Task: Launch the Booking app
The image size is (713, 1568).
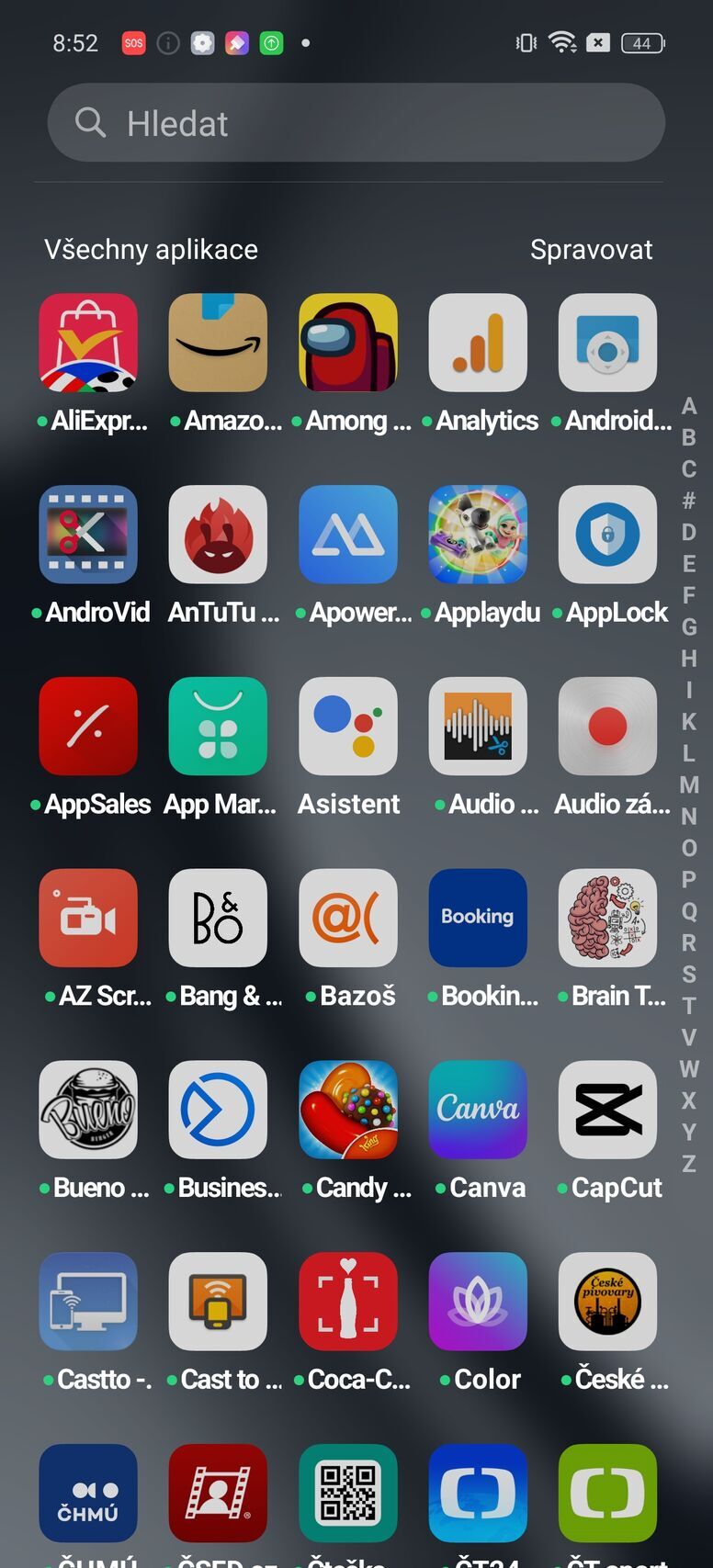Action: [478, 919]
